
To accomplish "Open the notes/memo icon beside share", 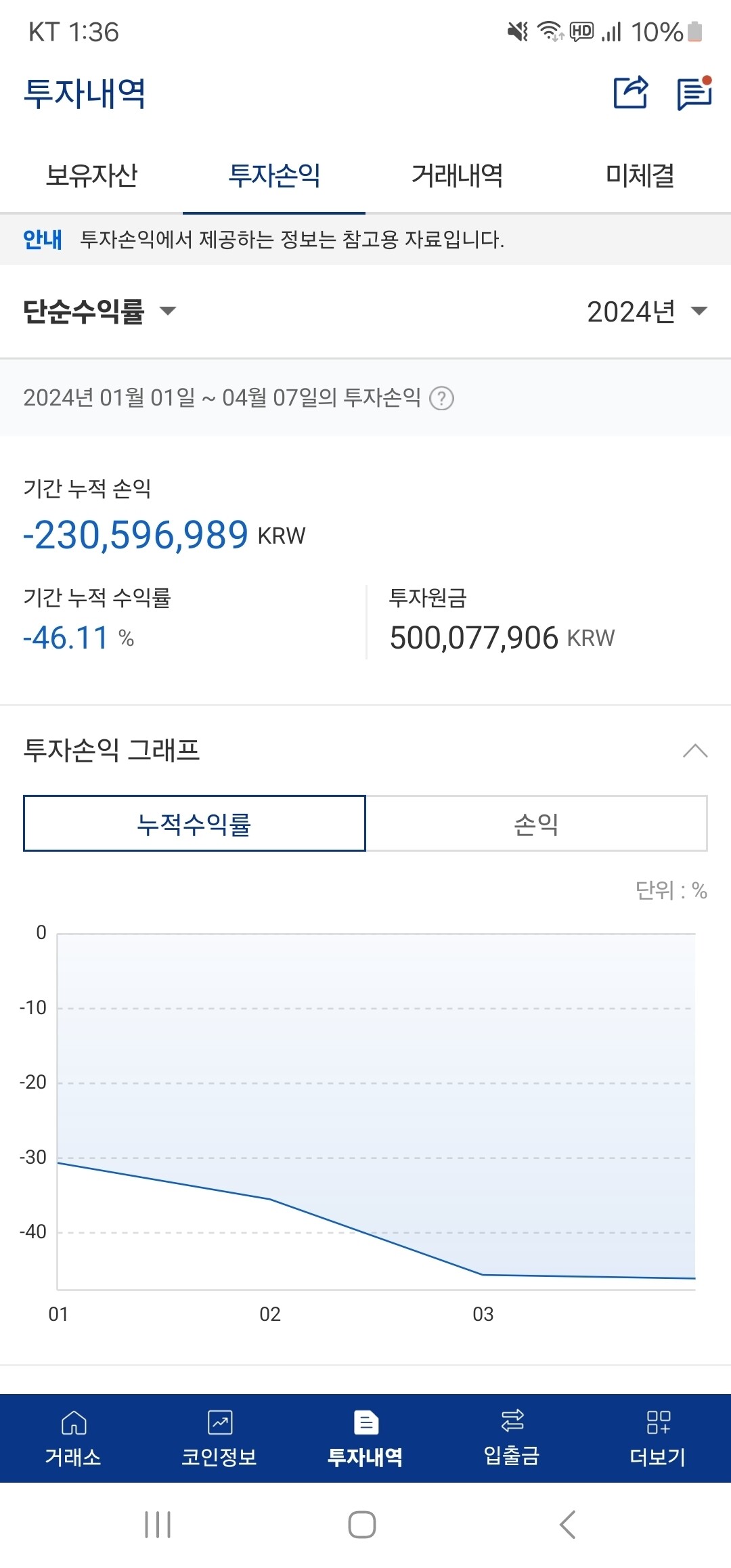I will [x=693, y=93].
